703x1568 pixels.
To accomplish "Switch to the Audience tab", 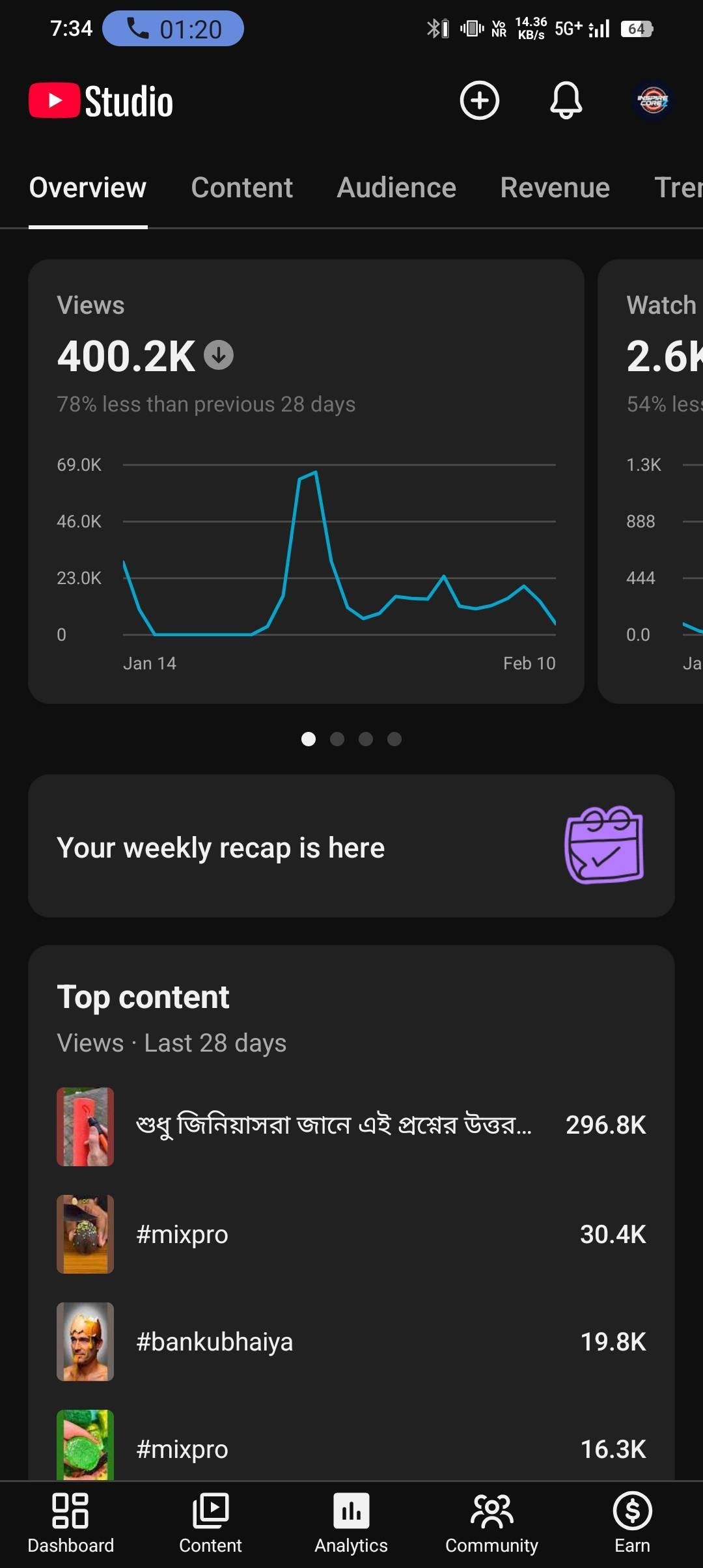I will 396,188.
